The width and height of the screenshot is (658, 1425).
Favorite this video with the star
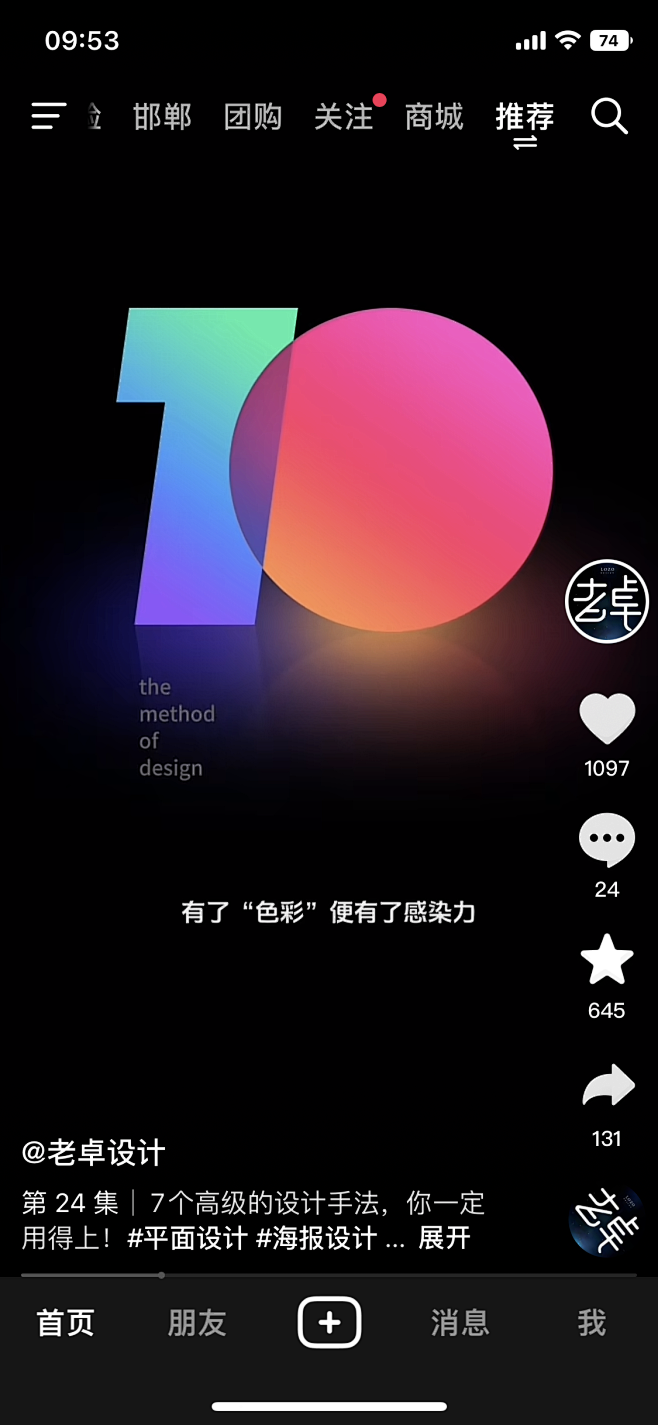coord(607,961)
